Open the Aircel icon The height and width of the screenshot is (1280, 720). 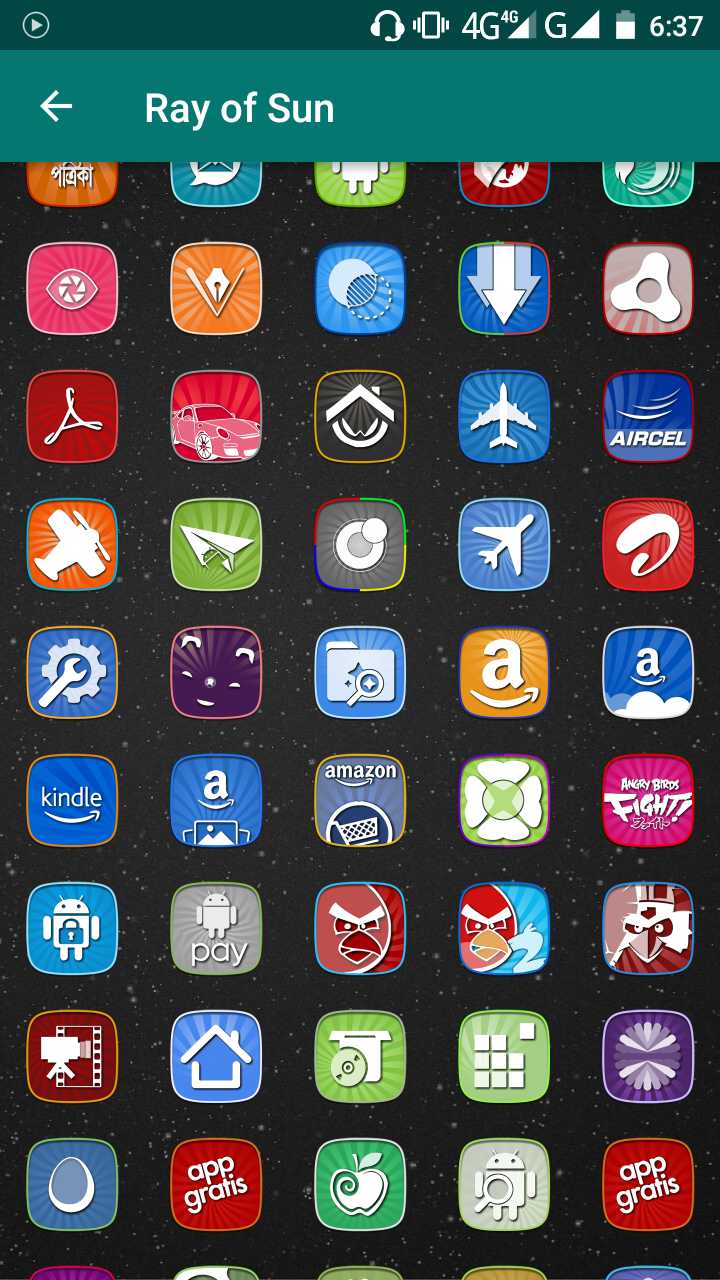click(x=648, y=416)
